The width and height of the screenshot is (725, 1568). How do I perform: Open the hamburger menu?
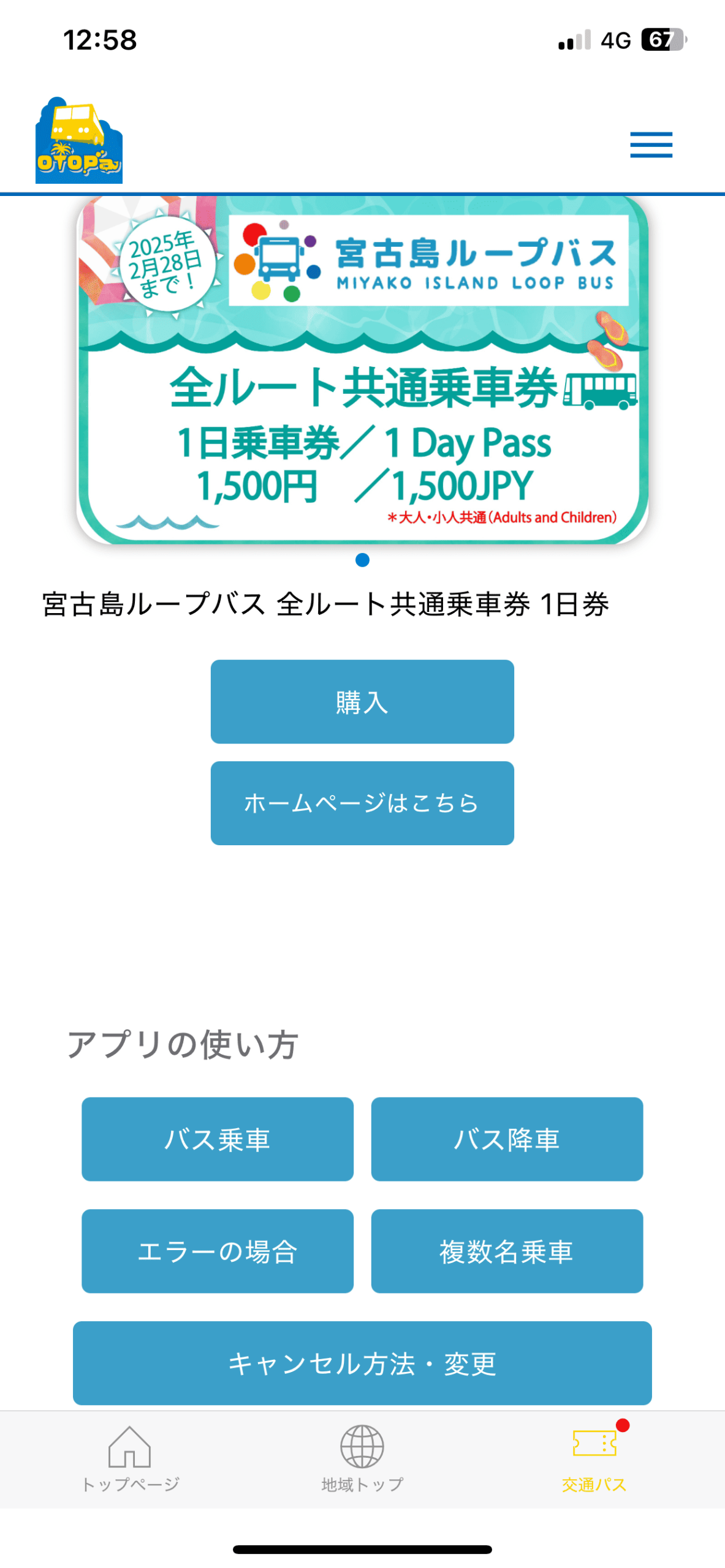pyautogui.click(x=651, y=145)
